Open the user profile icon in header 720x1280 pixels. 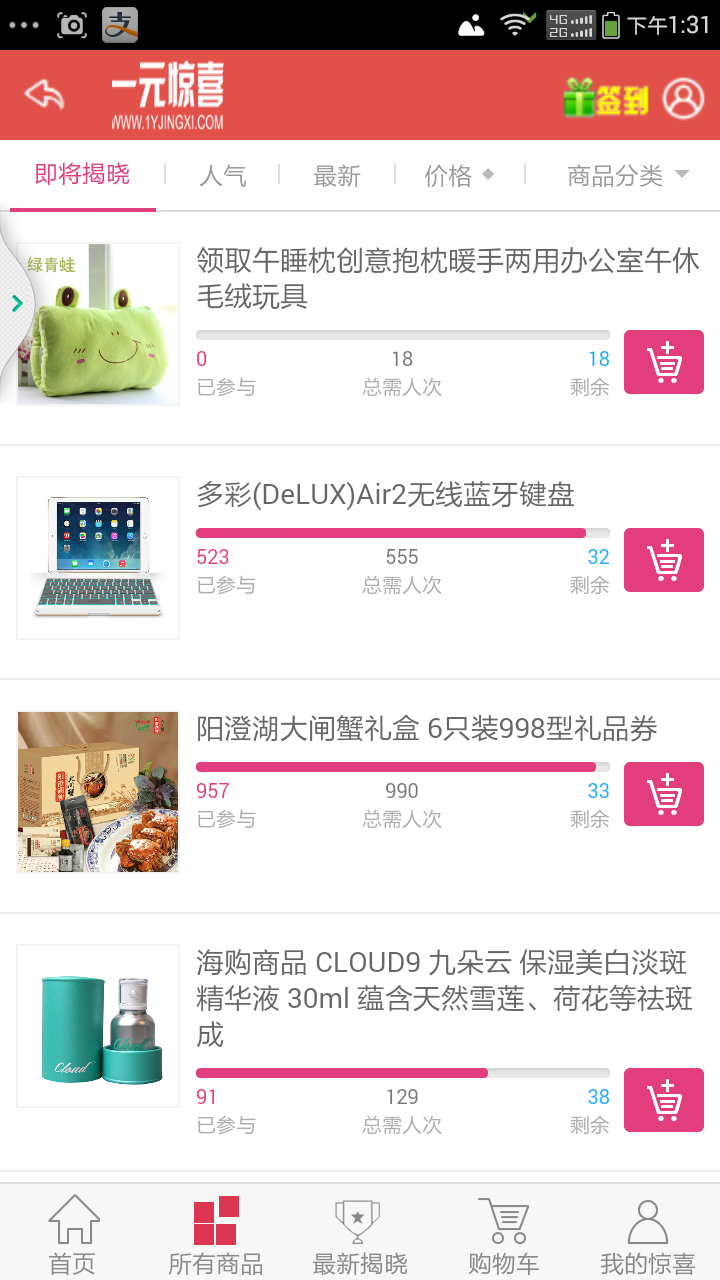point(684,99)
